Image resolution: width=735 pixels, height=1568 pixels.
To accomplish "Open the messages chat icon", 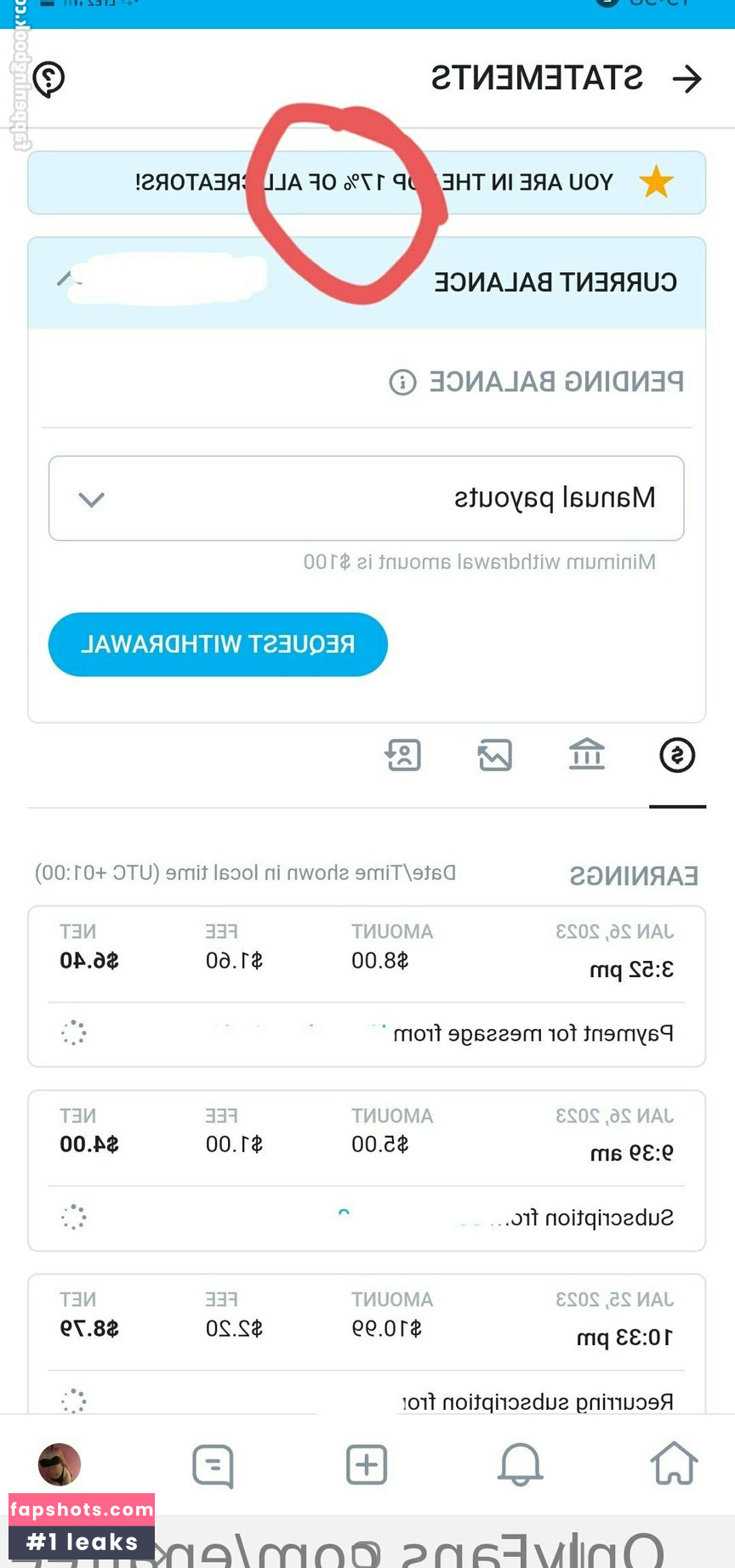I will pos(213,1464).
